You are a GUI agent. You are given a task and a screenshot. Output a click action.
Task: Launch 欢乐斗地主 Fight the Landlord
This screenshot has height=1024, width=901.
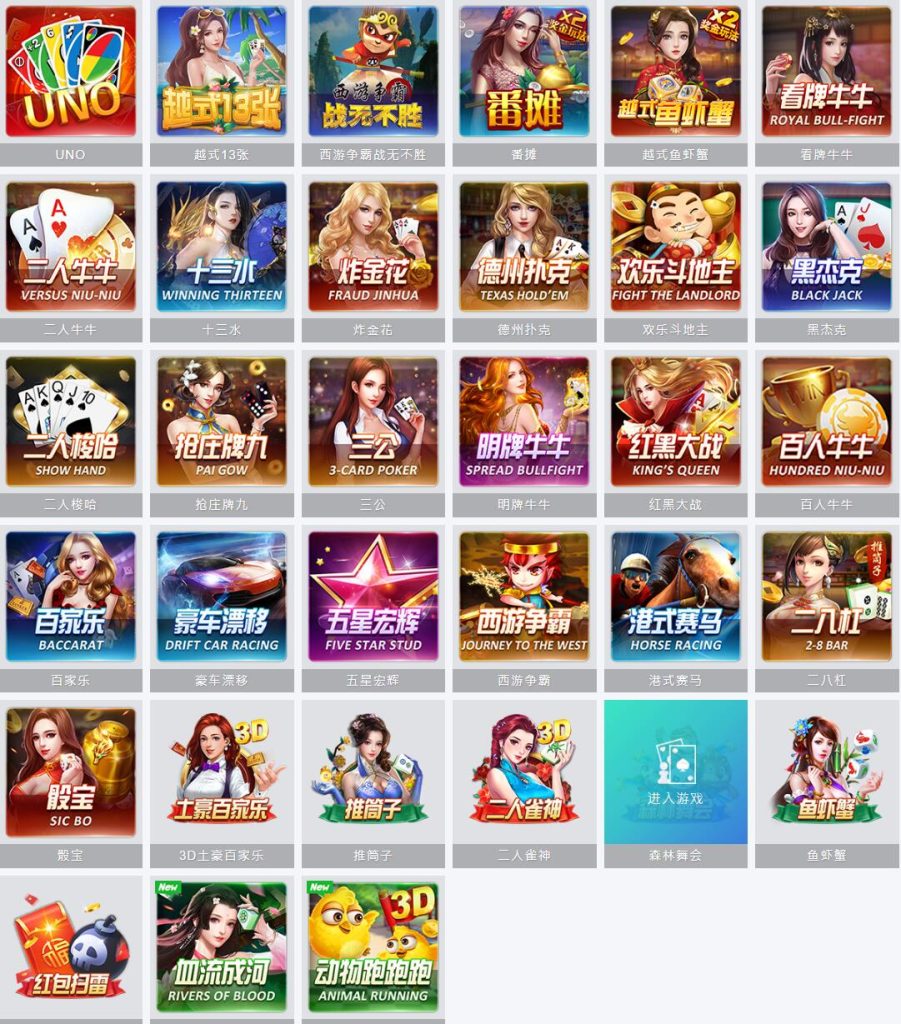click(676, 246)
